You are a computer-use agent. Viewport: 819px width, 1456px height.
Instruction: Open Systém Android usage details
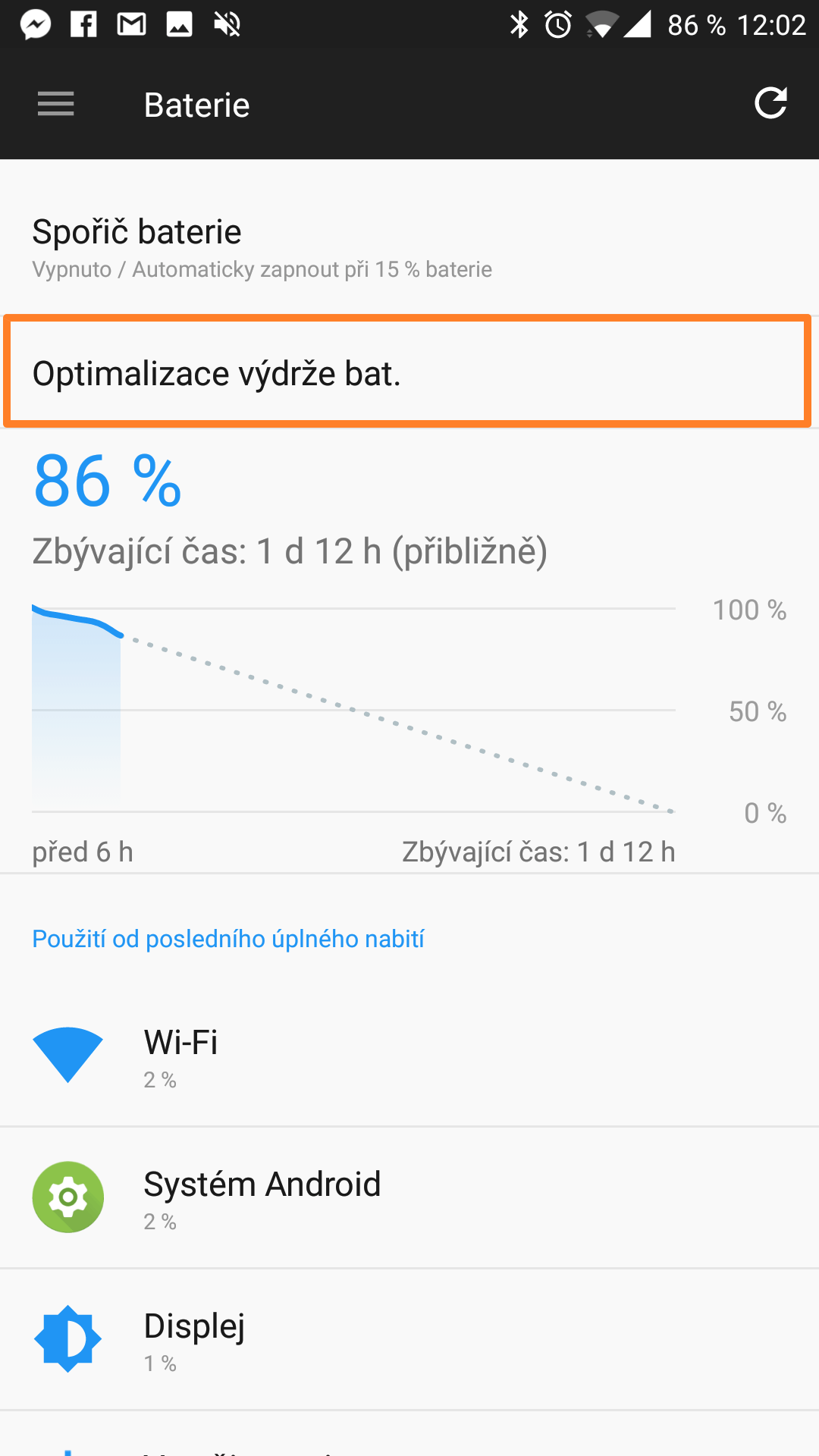(x=409, y=1197)
